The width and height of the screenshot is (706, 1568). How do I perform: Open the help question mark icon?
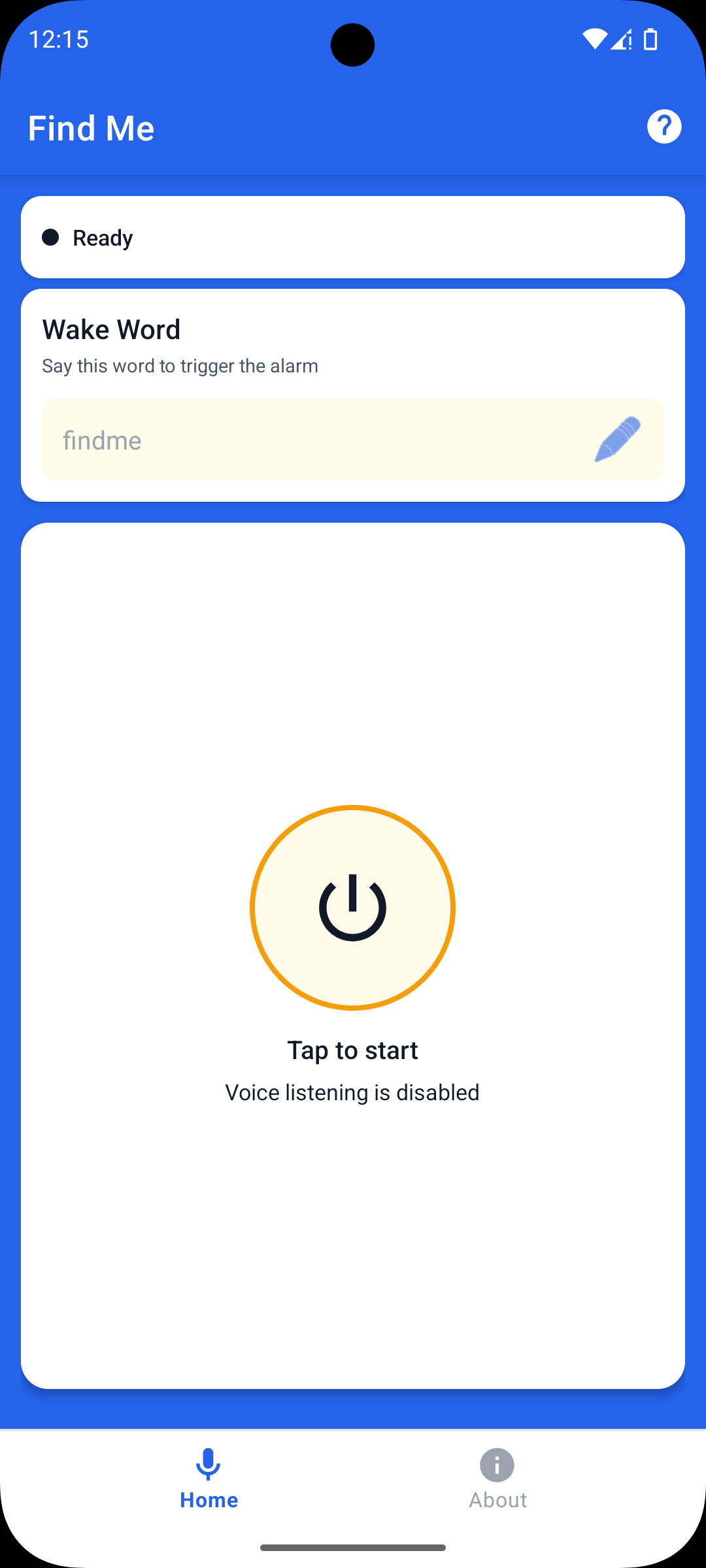point(664,127)
